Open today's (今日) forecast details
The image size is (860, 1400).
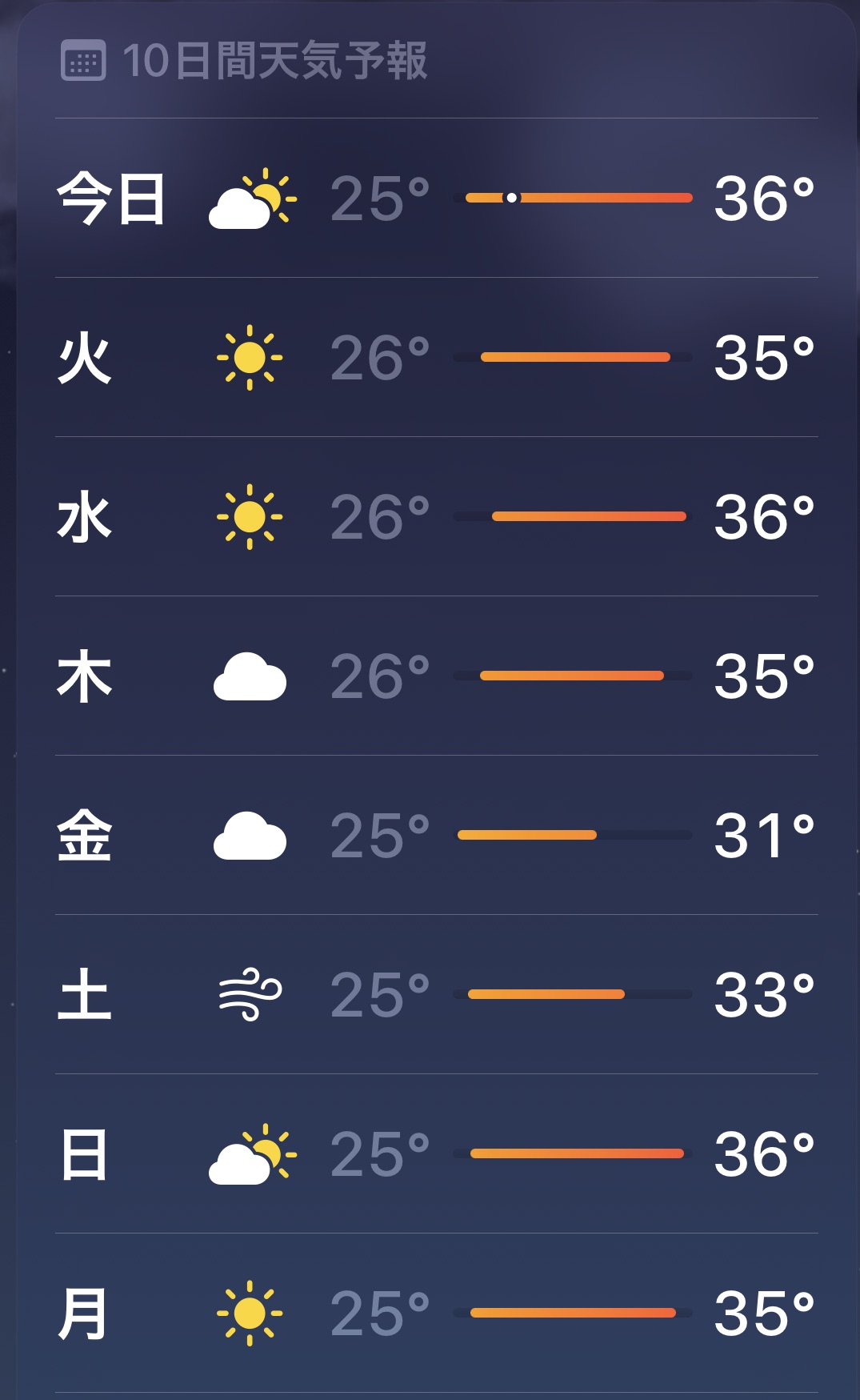[437, 198]
